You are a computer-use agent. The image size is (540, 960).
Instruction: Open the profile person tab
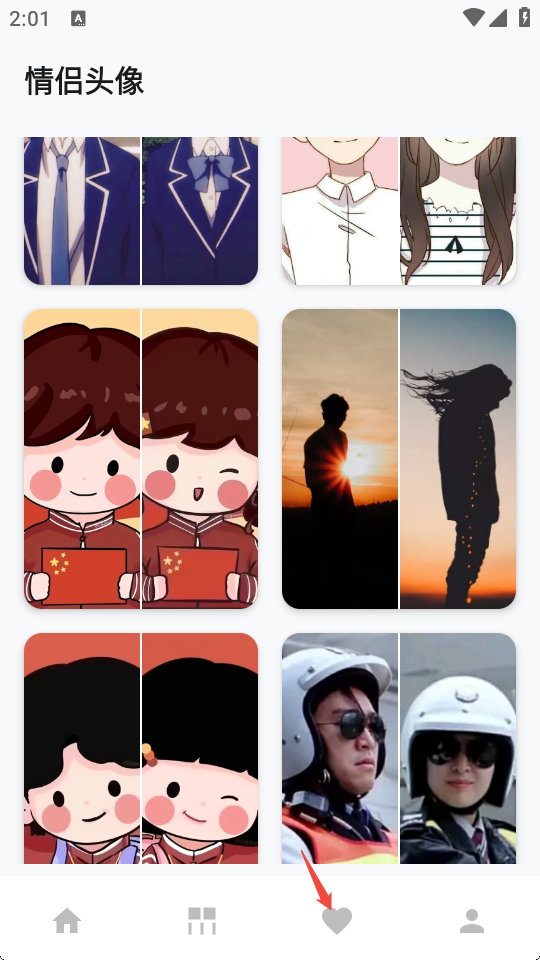pyautogui.click(x=472, y=920)
